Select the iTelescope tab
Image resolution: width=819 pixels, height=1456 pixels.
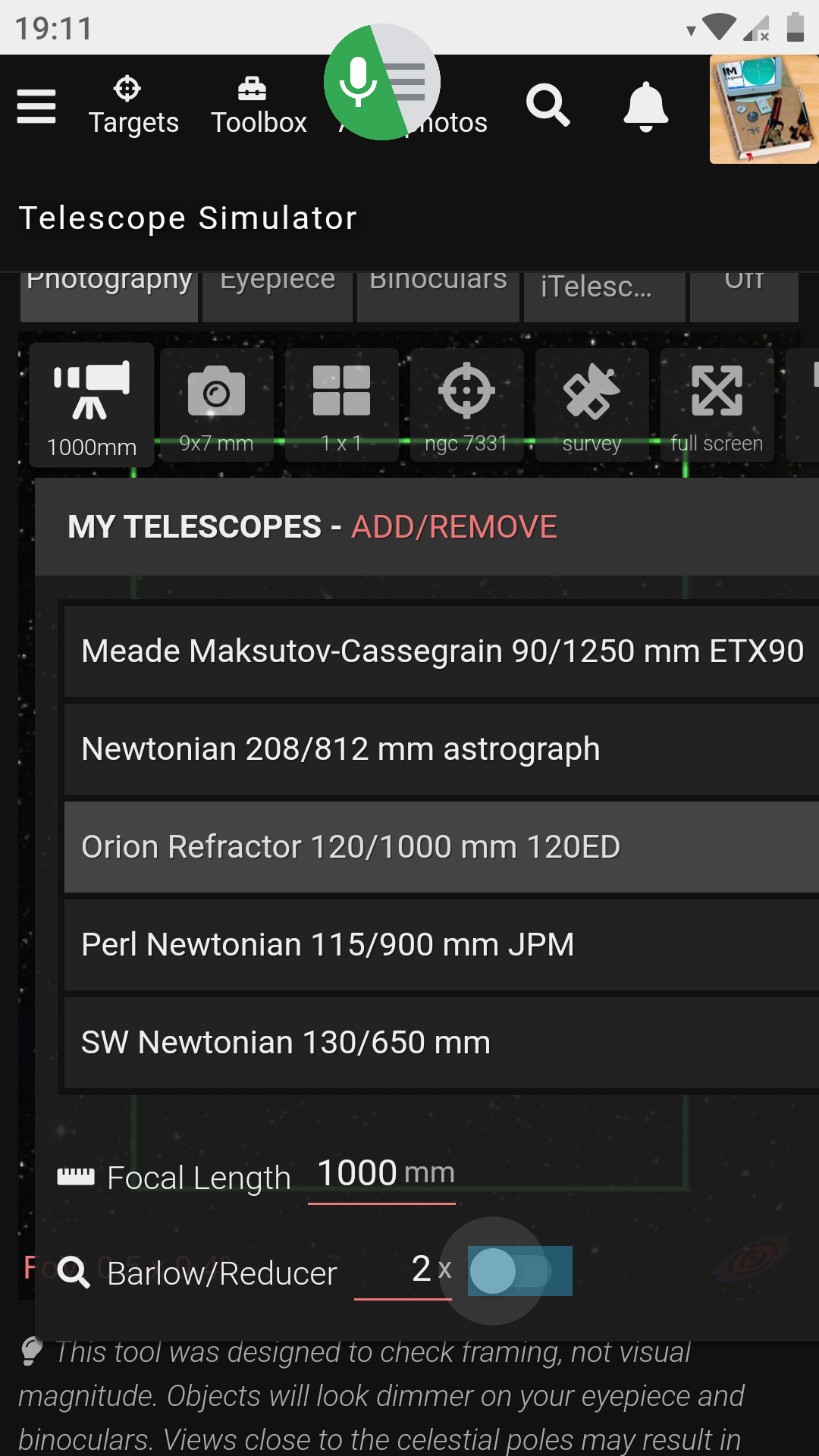click(x=604, y=297)
